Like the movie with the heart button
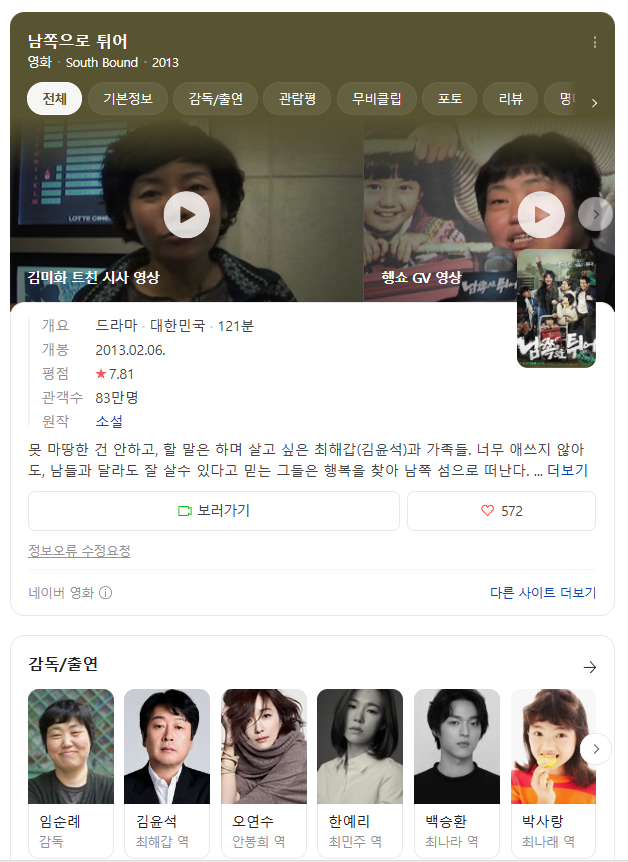 [501, 510]
